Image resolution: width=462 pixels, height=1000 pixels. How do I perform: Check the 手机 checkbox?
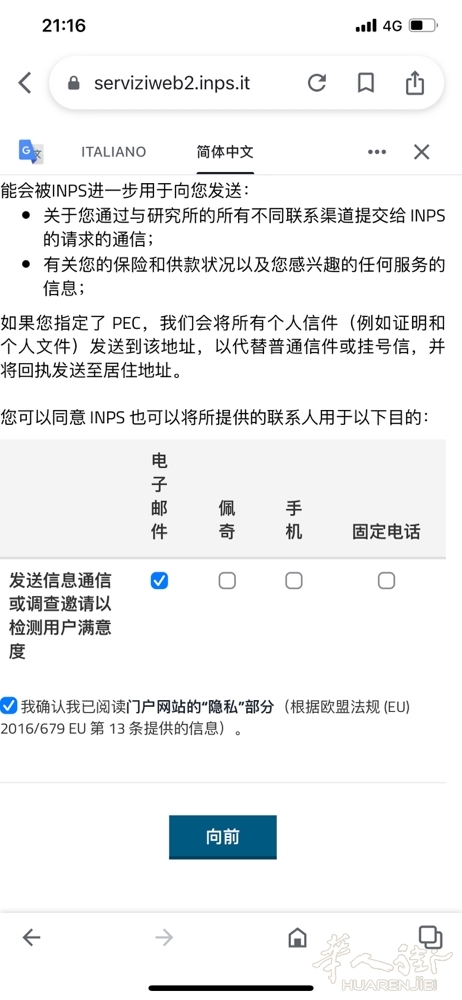pos(294,580)
